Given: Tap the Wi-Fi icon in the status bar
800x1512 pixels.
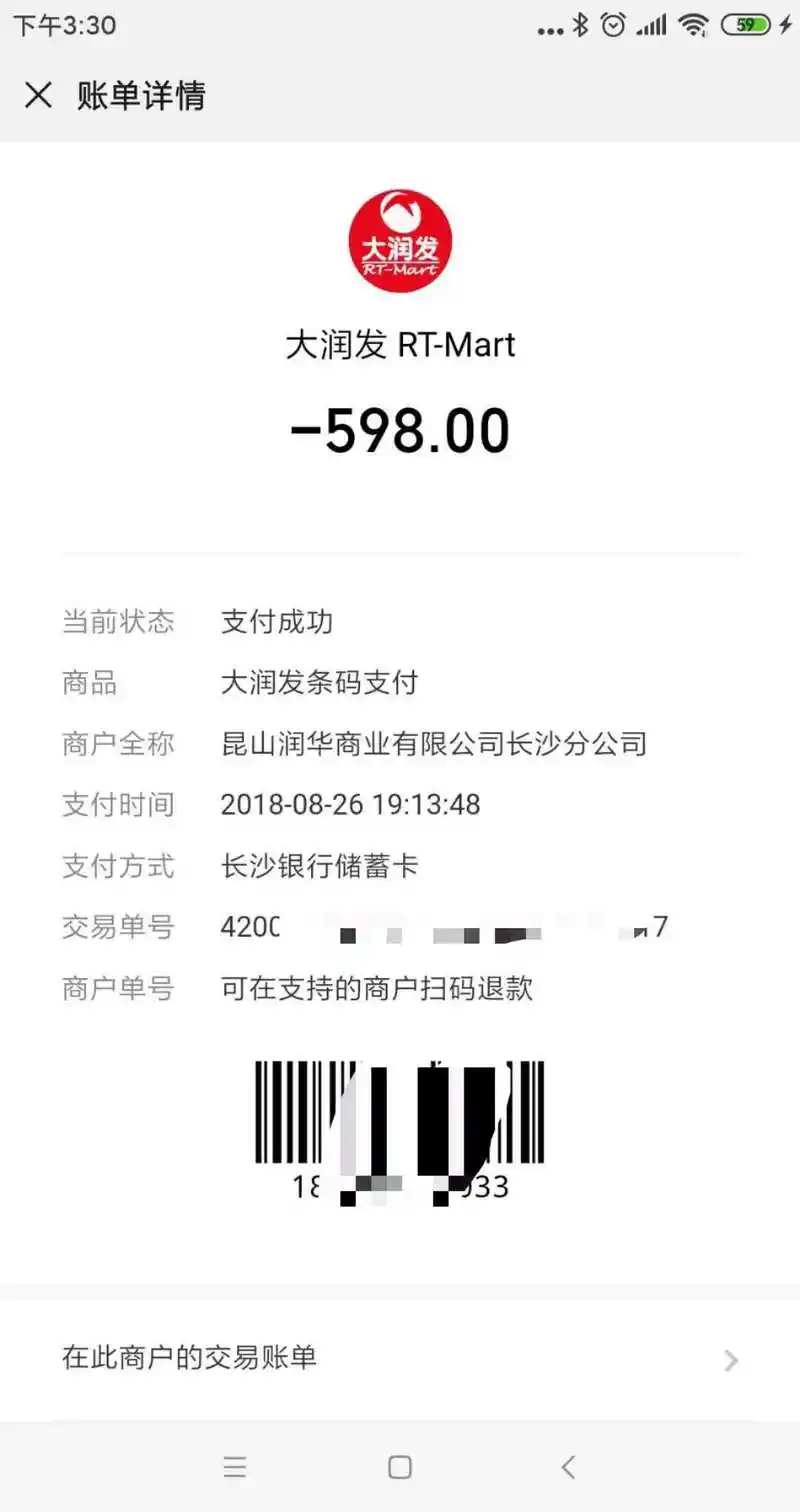Looking at the screenshot, I should [x=692, y=23].
